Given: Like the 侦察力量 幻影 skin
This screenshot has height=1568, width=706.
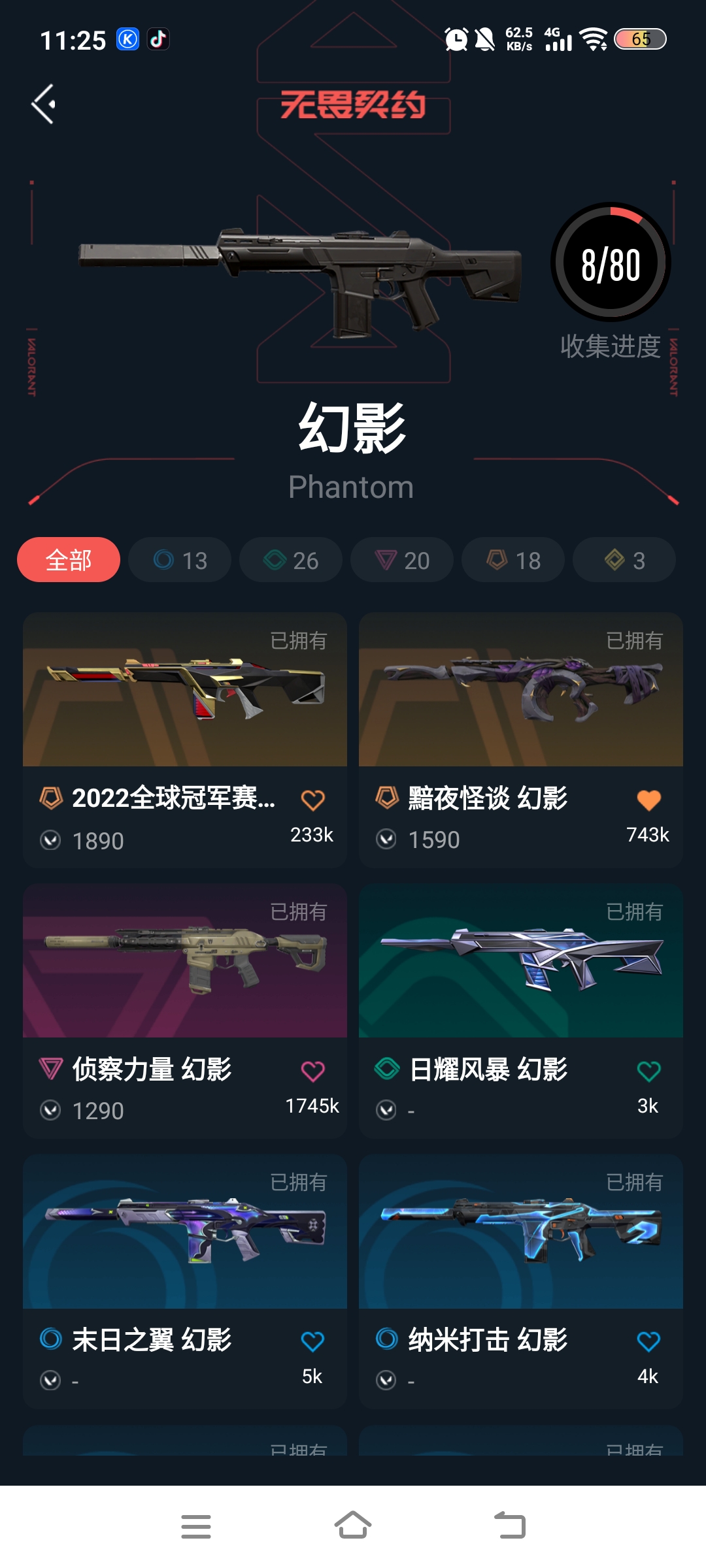Looking at the screenshot, I should [x=312, y=1071].
